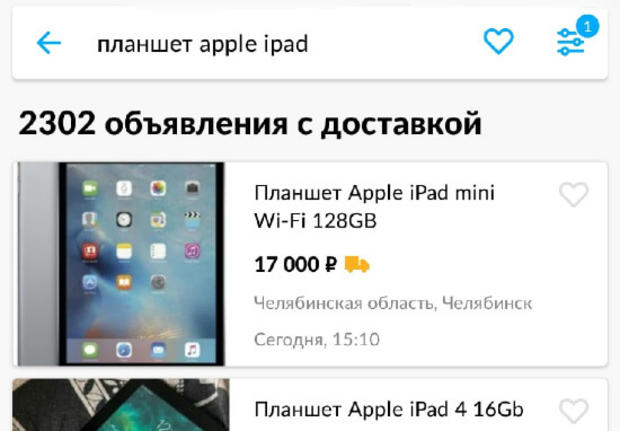The image size is (620, 431).
Task: Go back using the arrow icon
Action: pos(48,42)
